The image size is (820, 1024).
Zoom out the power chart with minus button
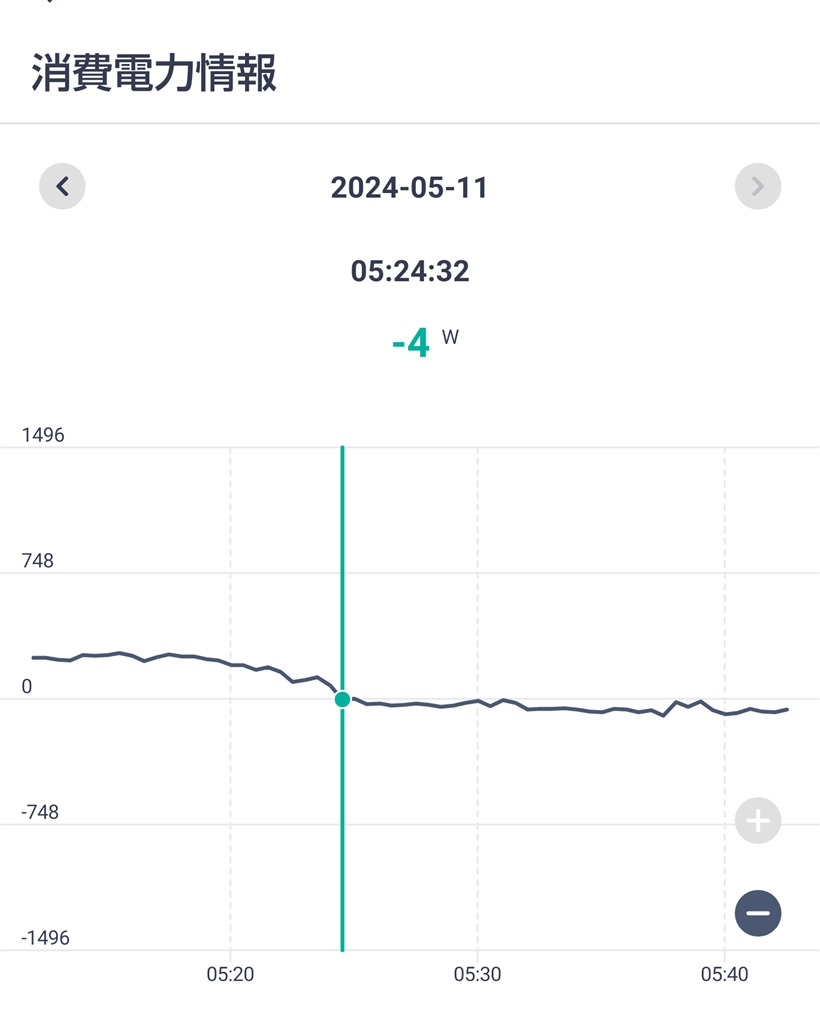point(757,913)
